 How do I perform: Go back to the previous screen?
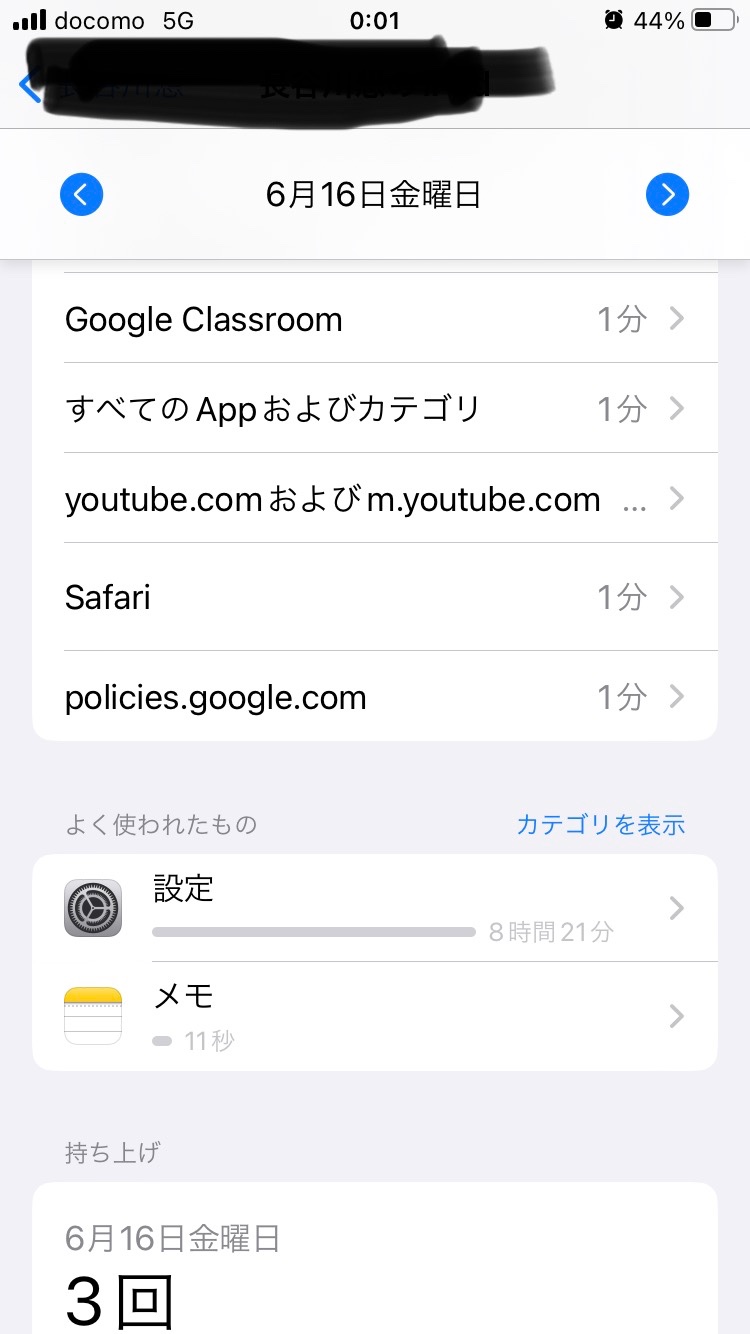30,86
